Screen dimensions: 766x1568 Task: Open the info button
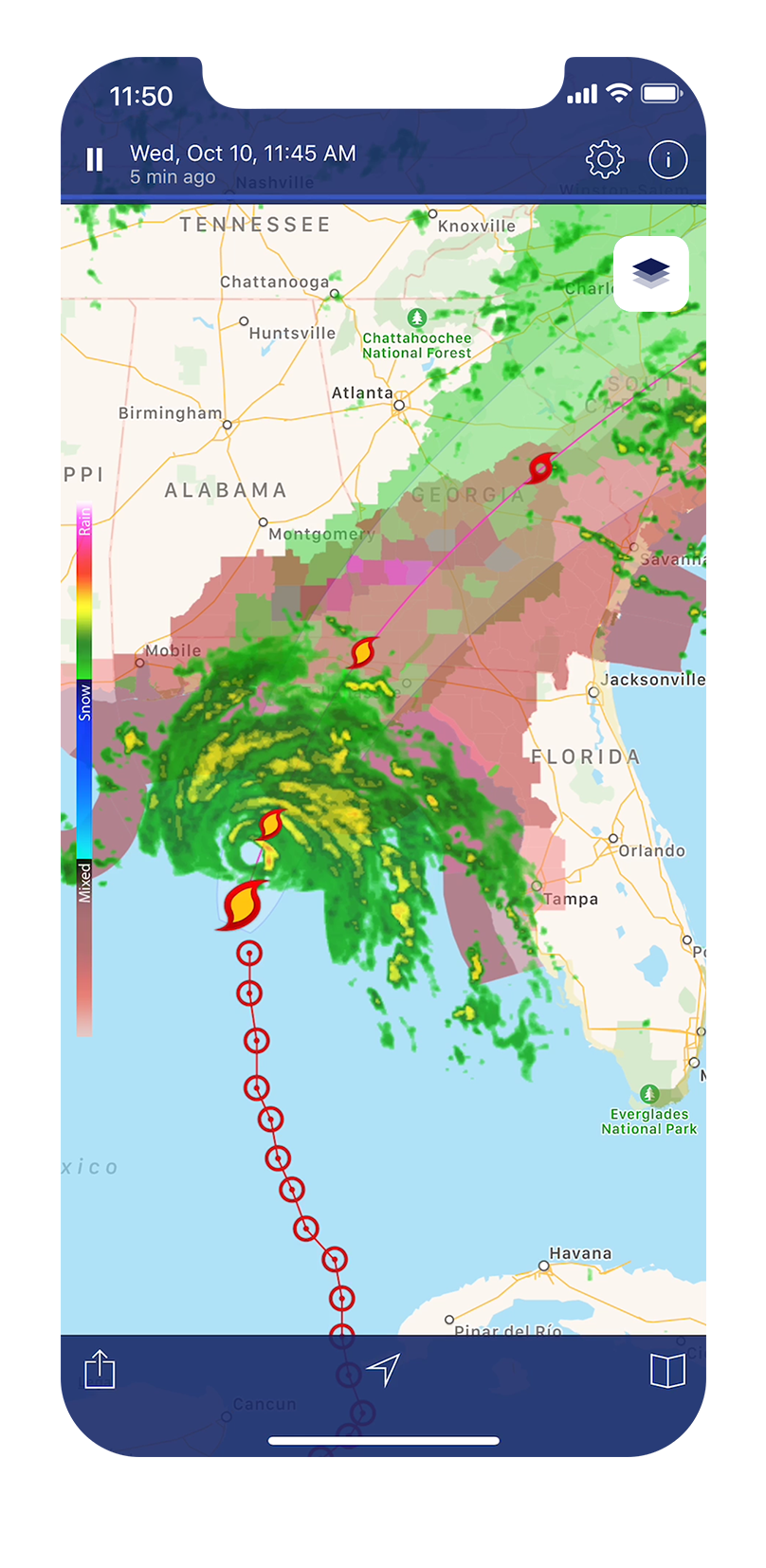pos(667,159)
